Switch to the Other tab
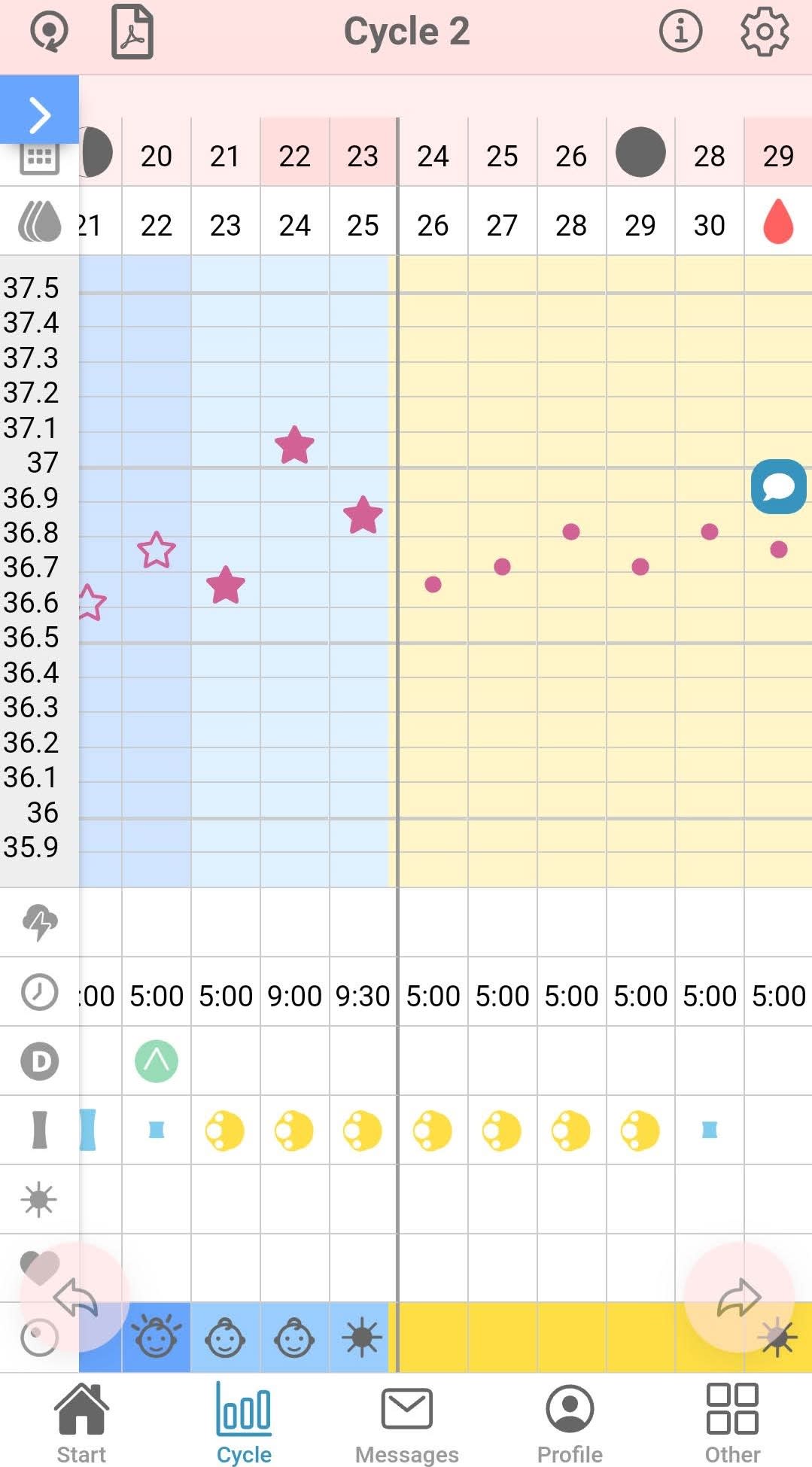This screenshot has width=812, height=1467. [x=732, y=1423]
